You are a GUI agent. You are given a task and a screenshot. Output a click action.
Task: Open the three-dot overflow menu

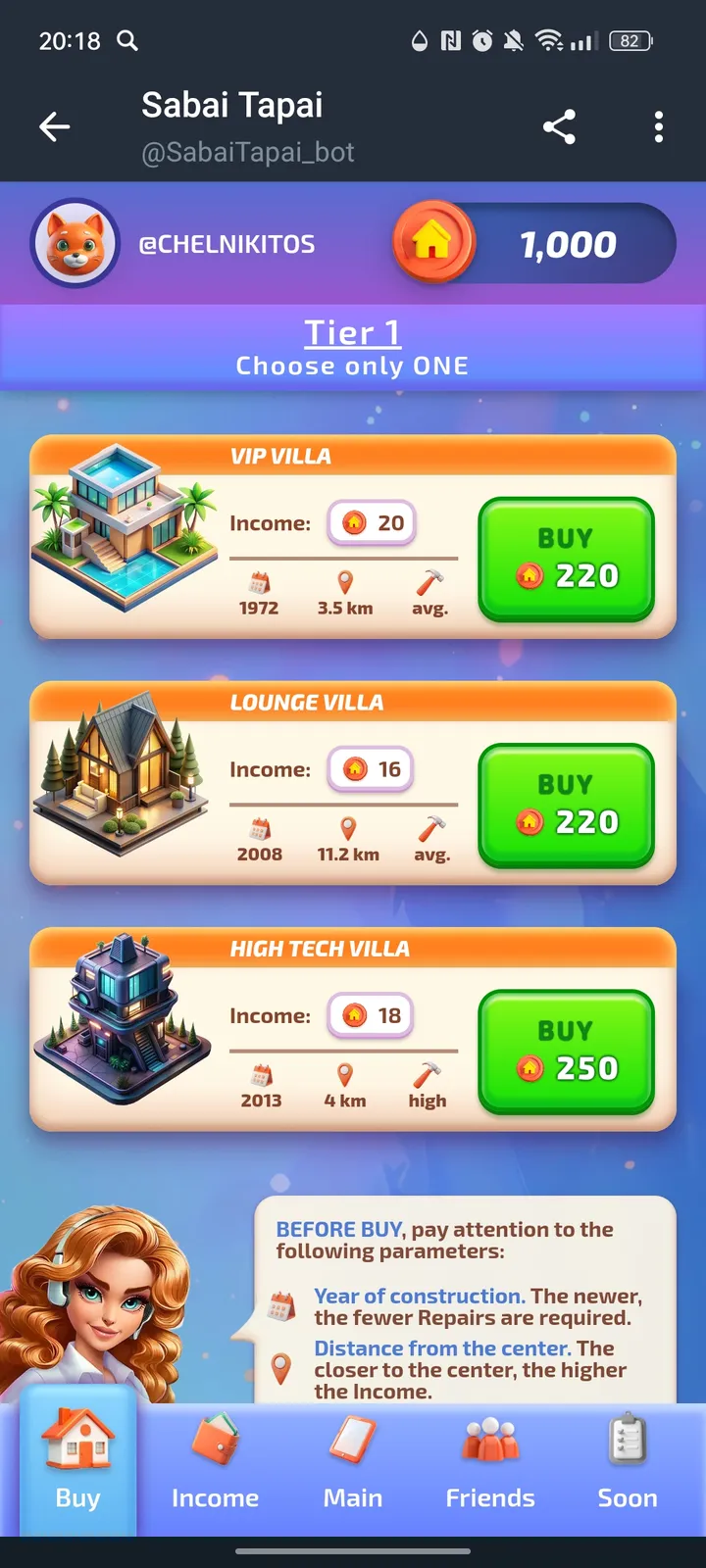point(658,126)
